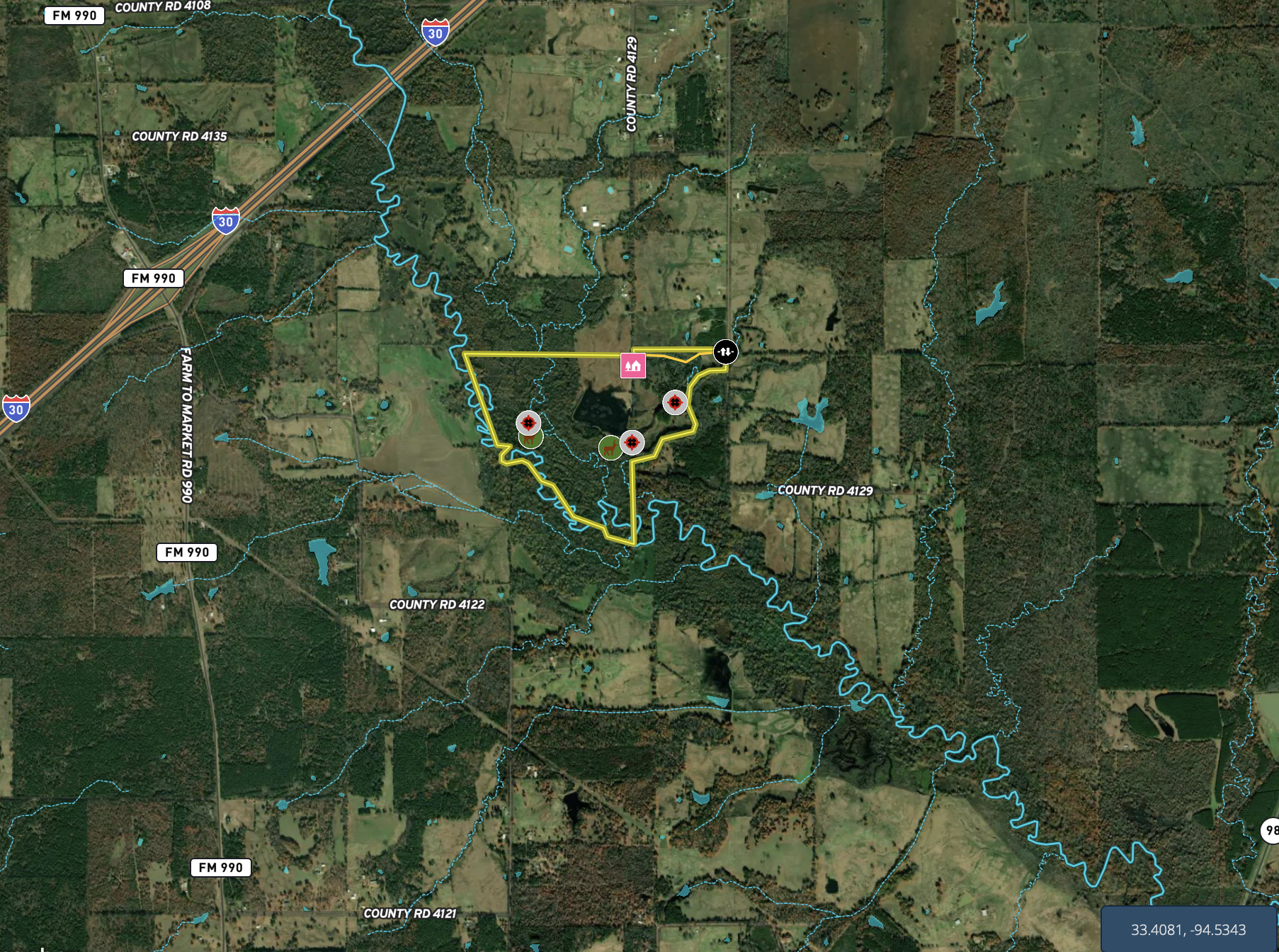Tap the fully visible green deer waypoint
This screenshot has height=952, width=1279.
tap(609, 448)
